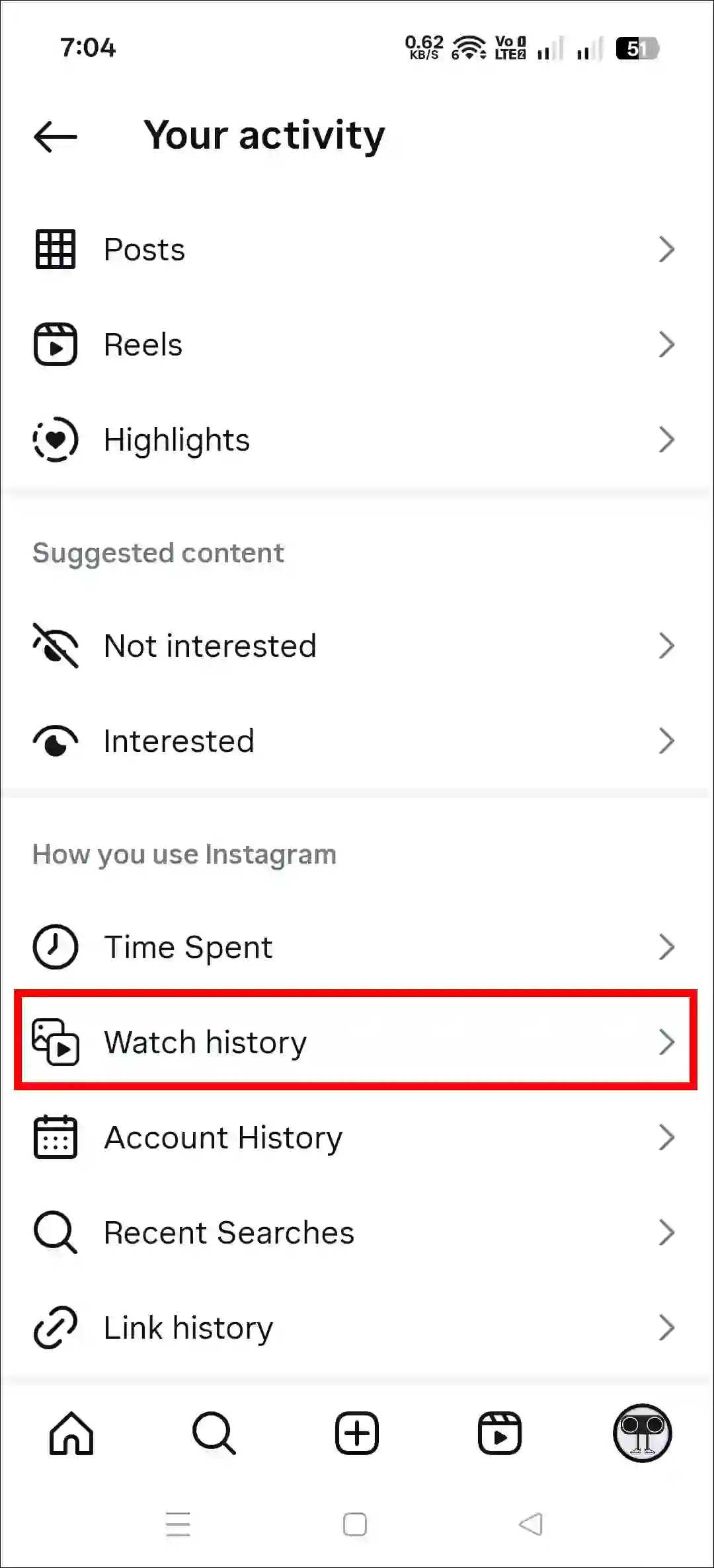Screen dimensions: 714x1568
Task: Open Highlights activity
Action: click(356, 440)
